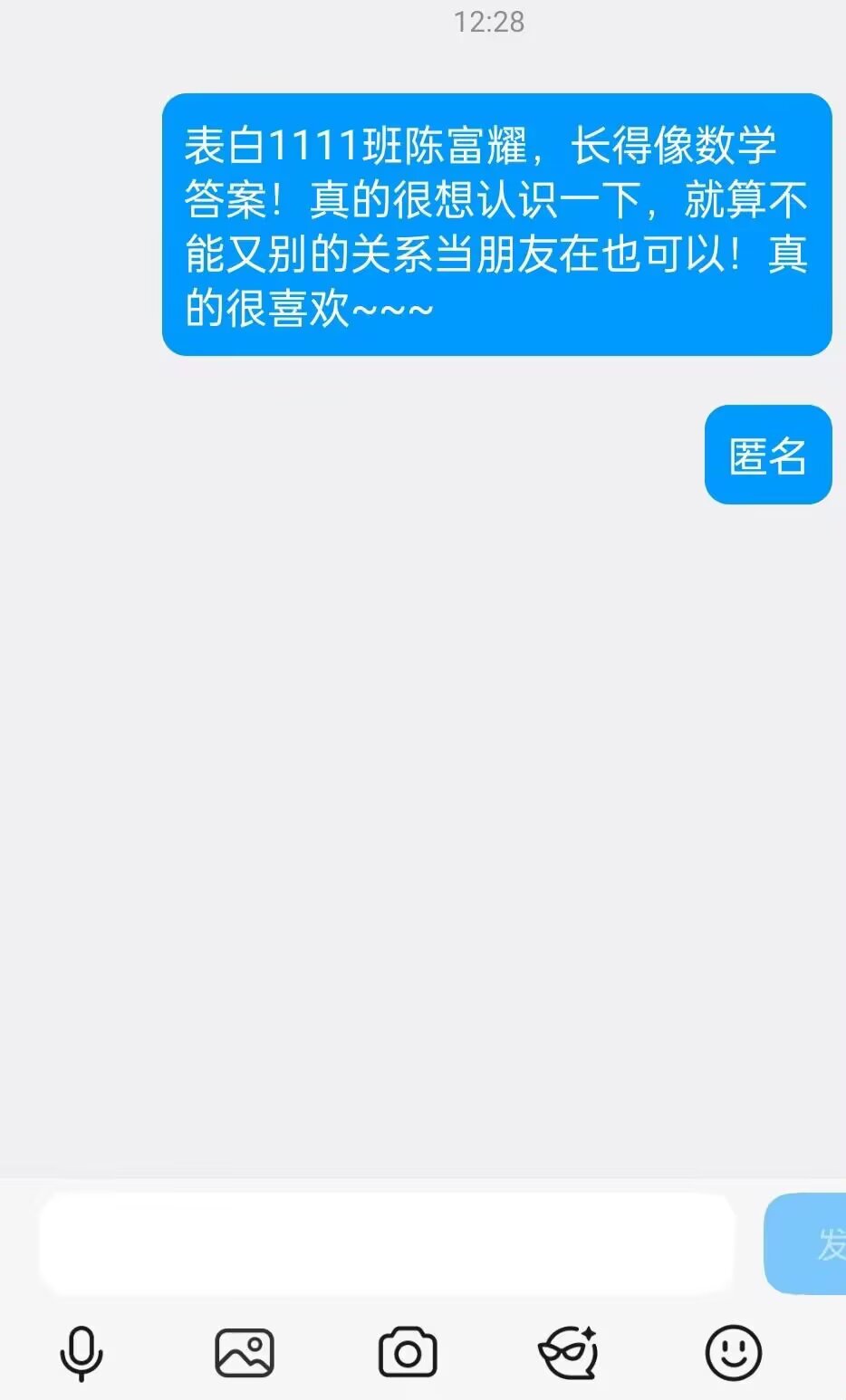Open the photo gallery picker
The height and width of the screenshot is (1400, 846).
245,1353
